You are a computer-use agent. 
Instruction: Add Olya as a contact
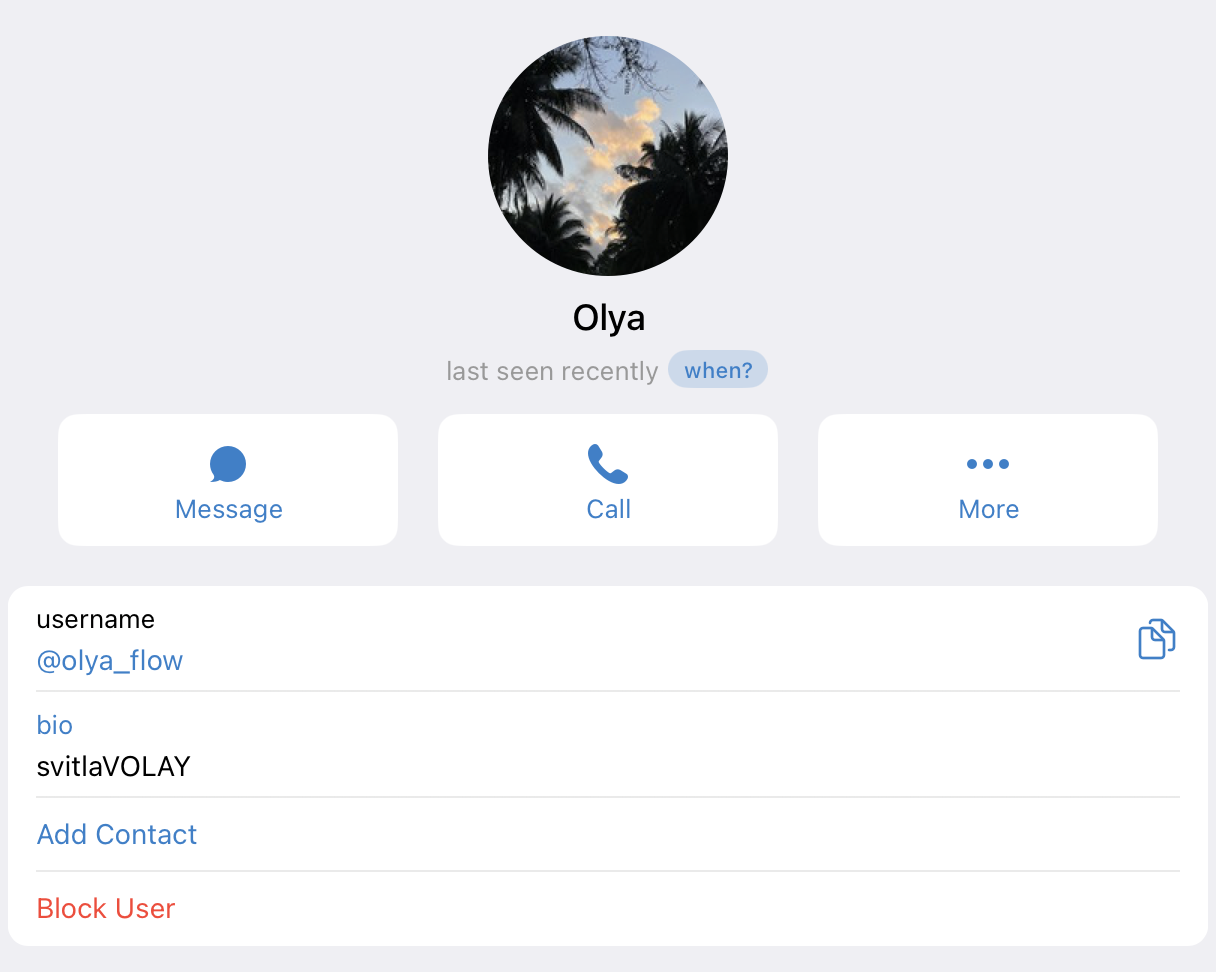(117, 834)
